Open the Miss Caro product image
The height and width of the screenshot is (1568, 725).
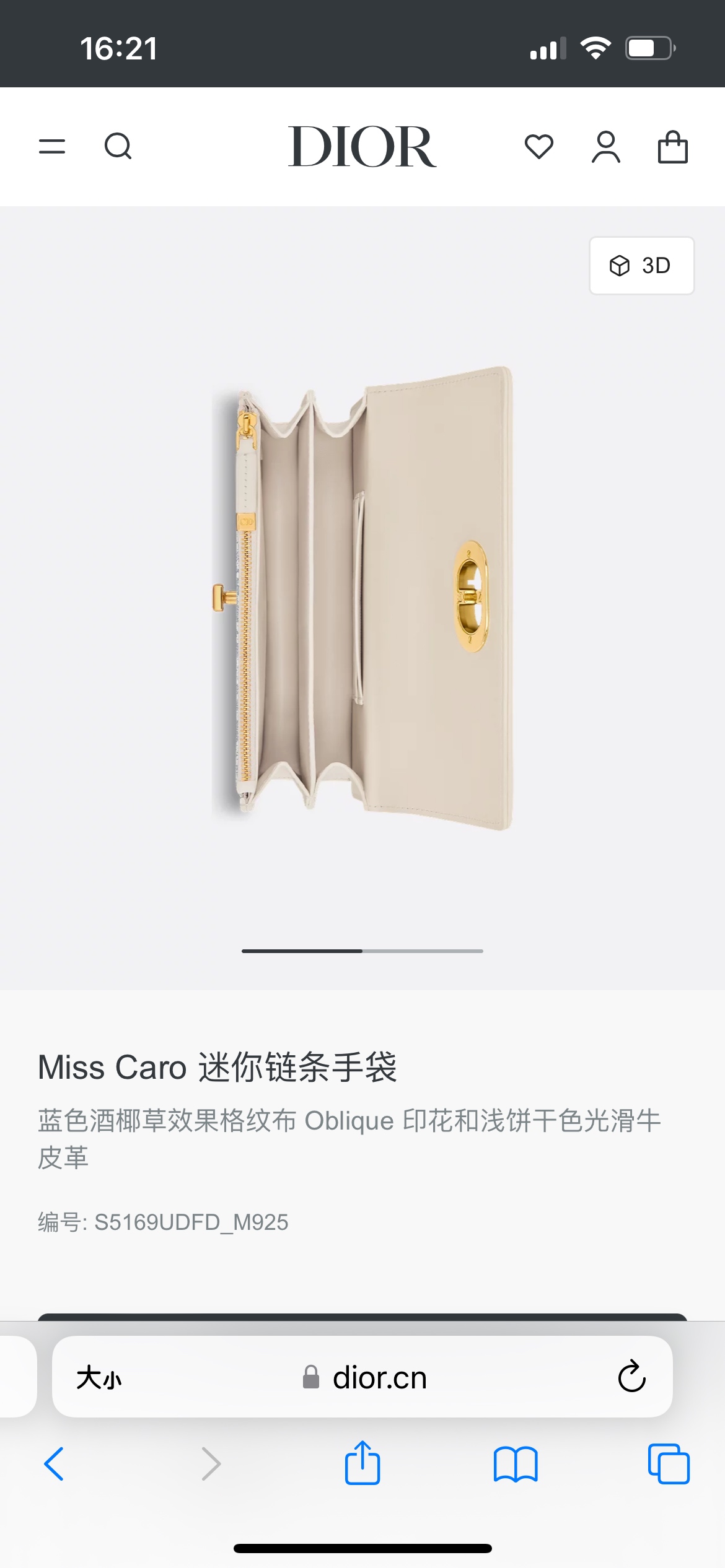coord(362,598)
